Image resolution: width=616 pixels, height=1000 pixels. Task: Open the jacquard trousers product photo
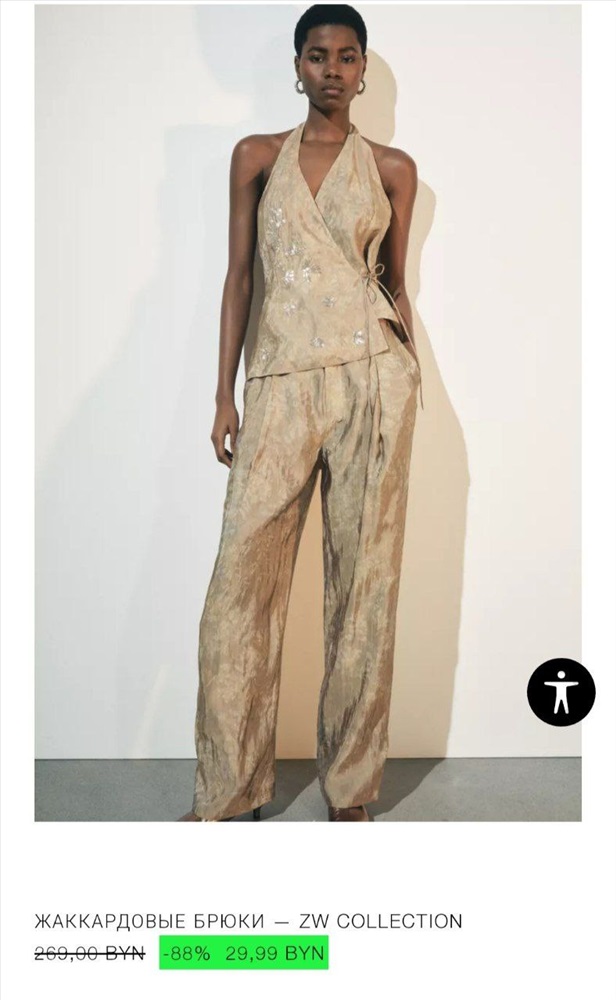308,413
